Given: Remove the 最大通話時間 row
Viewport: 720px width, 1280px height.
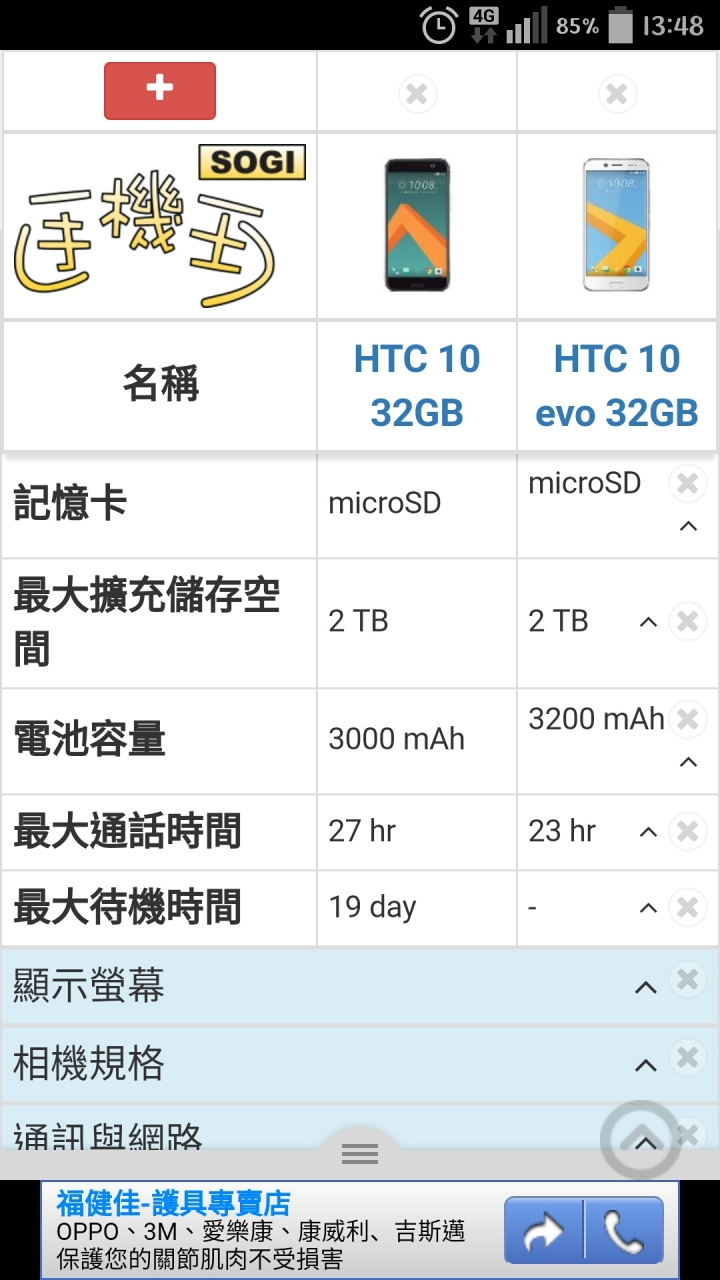Looking at the screenshot, I should (x=687, y=831).
